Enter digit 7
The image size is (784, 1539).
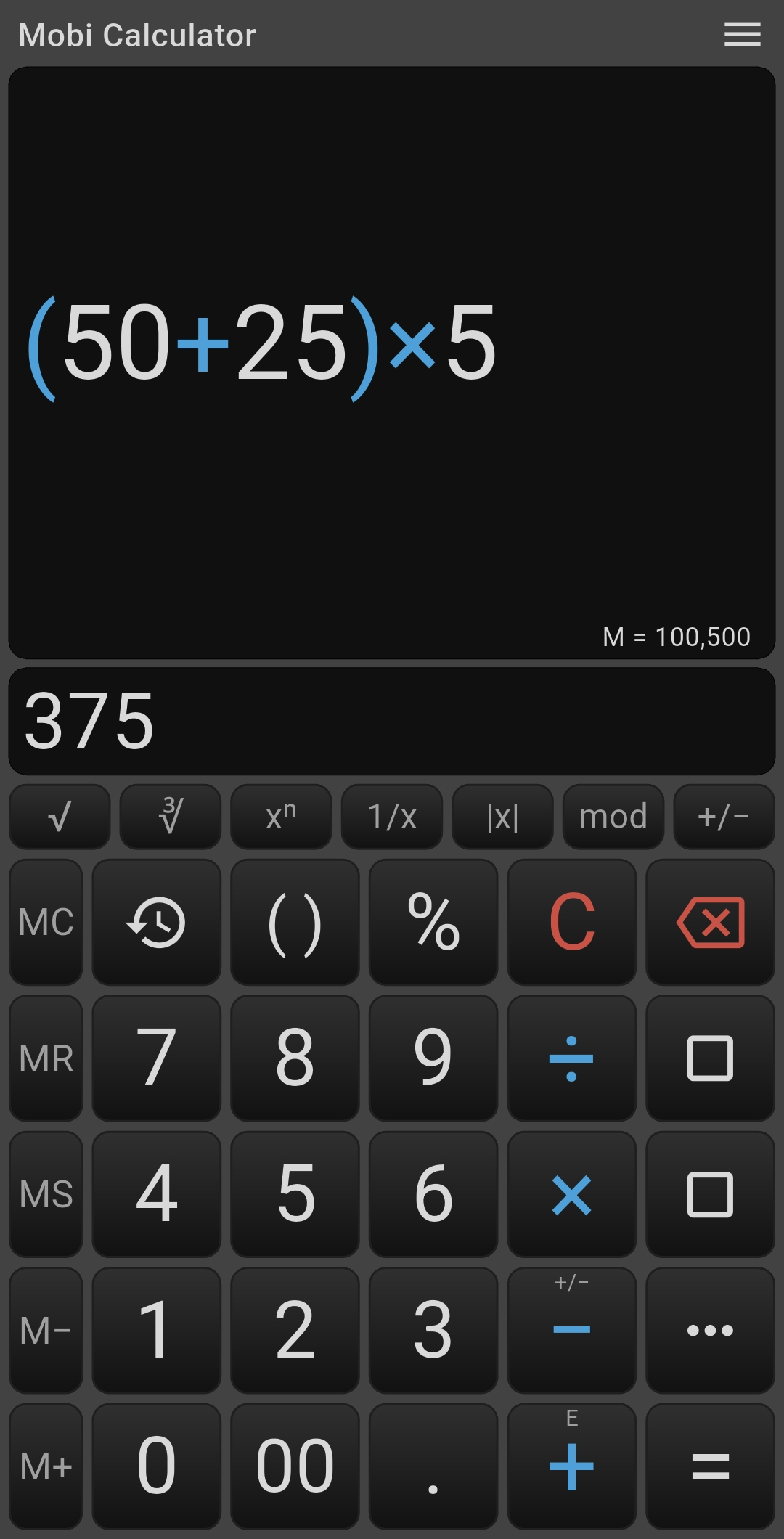(x=156, y=1058)
